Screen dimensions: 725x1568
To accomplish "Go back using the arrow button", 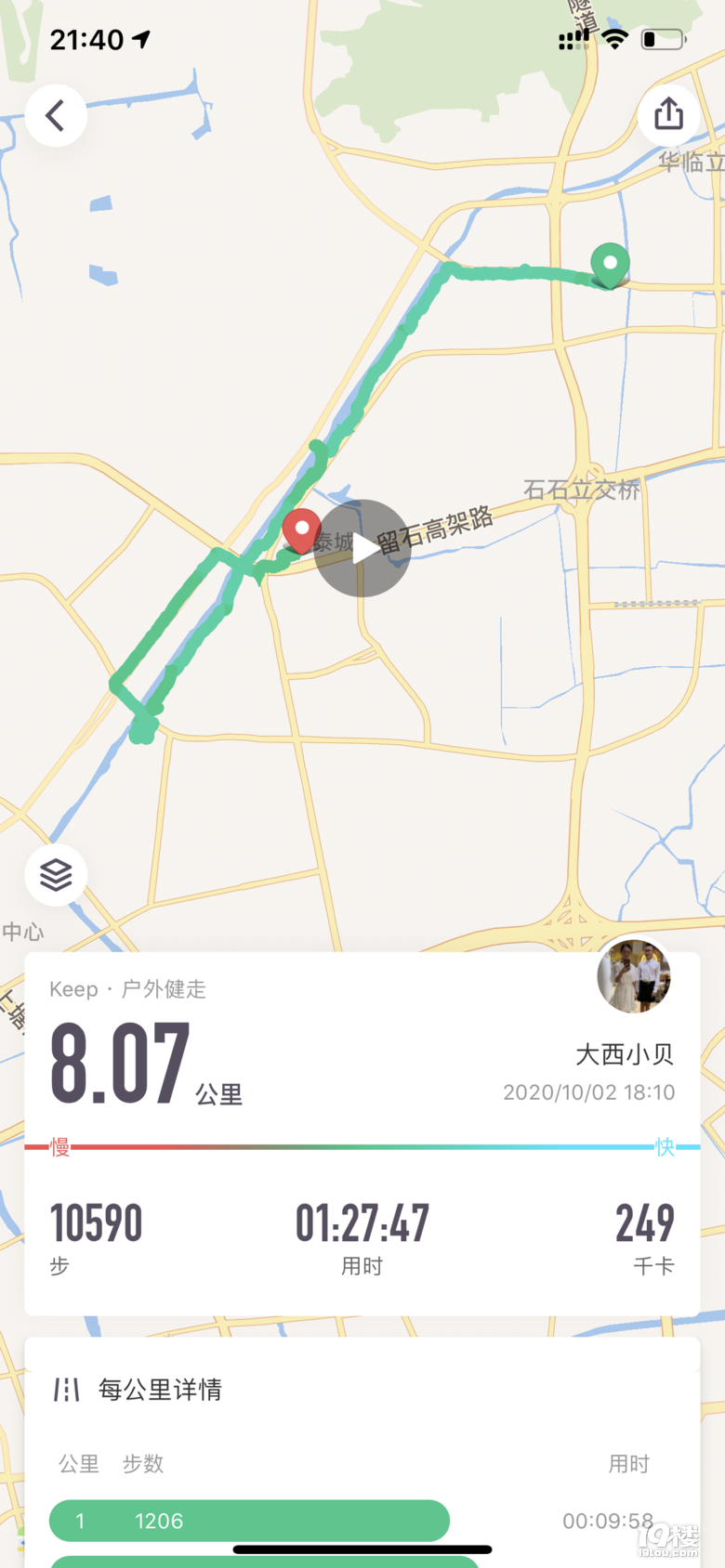I will pos(56,116).
